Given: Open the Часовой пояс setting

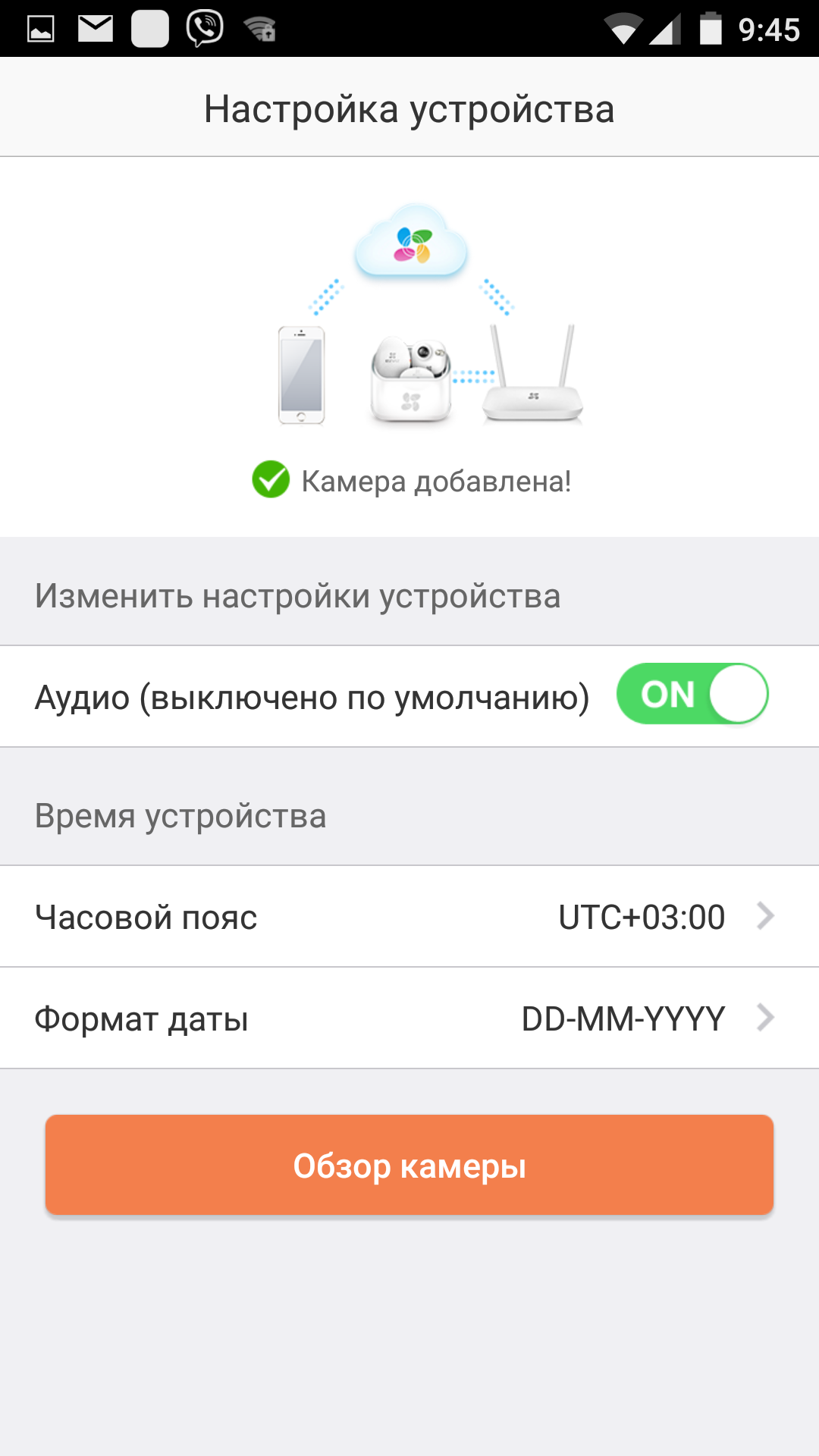Looking at the screenshot, I should [x=409, y=916].
